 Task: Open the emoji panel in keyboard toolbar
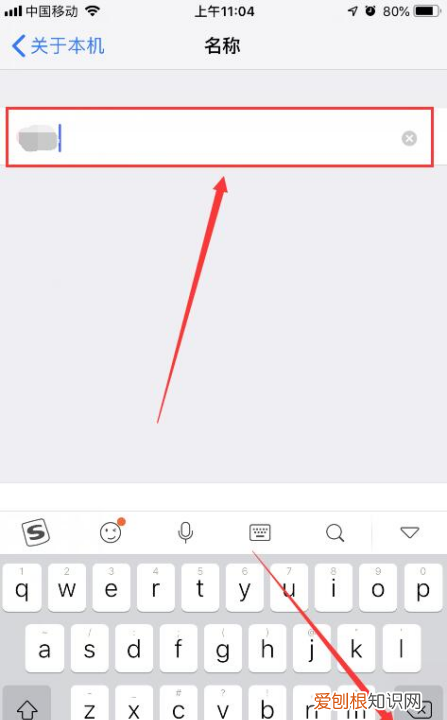click(x=112, y=532)
